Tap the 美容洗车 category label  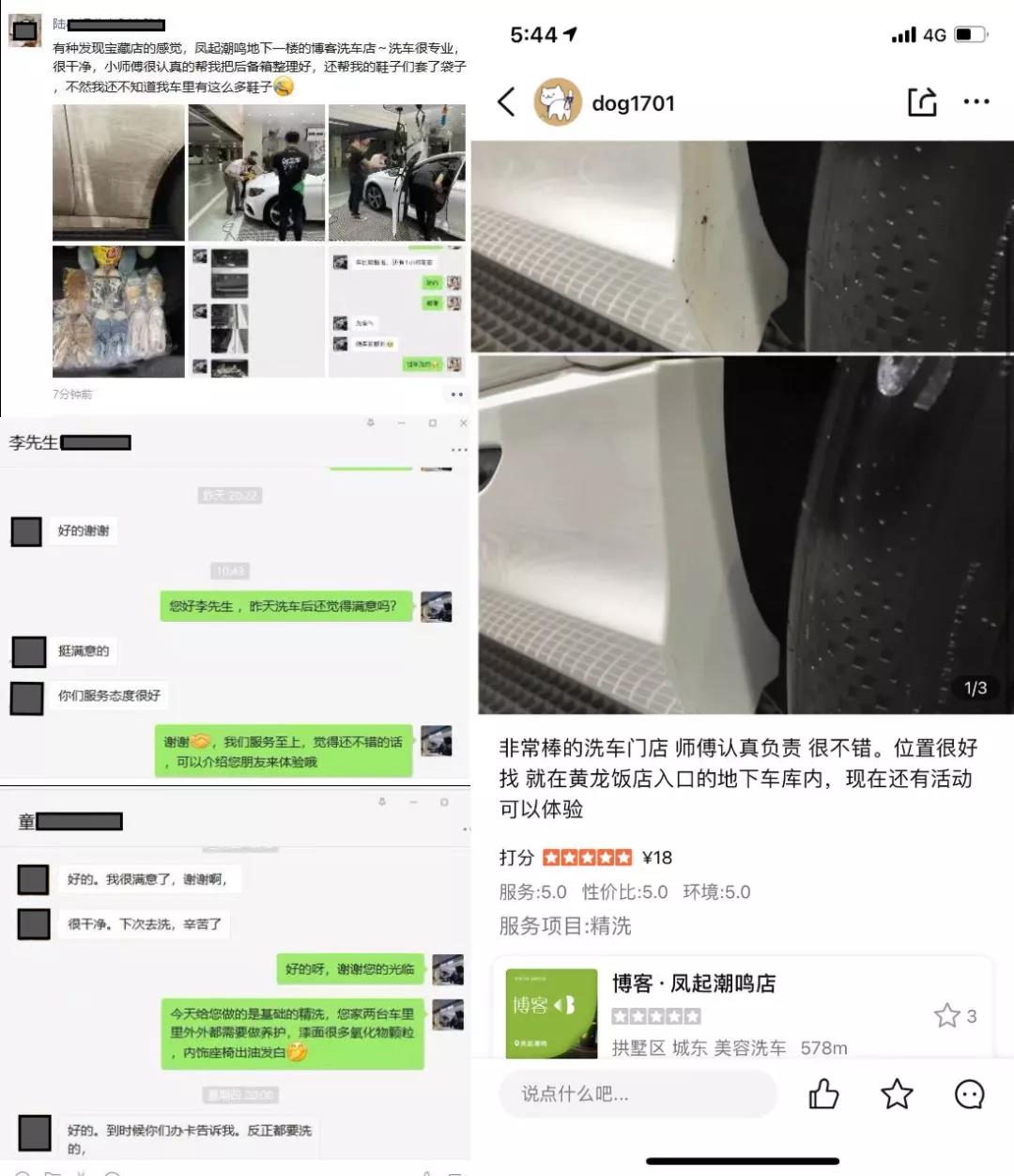[753, 1049]
